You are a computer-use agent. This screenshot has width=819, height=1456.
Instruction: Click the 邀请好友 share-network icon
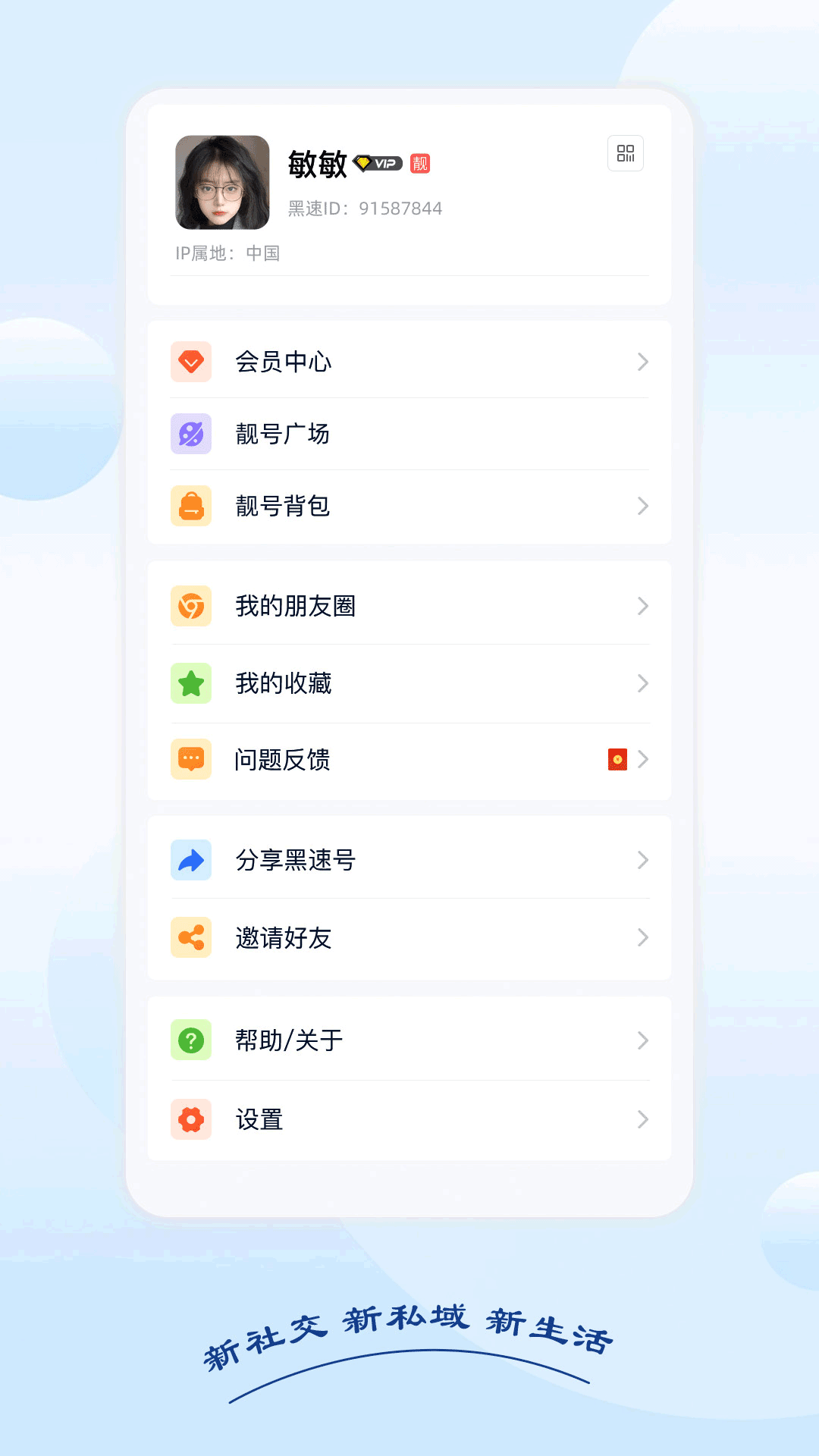coord(191,937)
